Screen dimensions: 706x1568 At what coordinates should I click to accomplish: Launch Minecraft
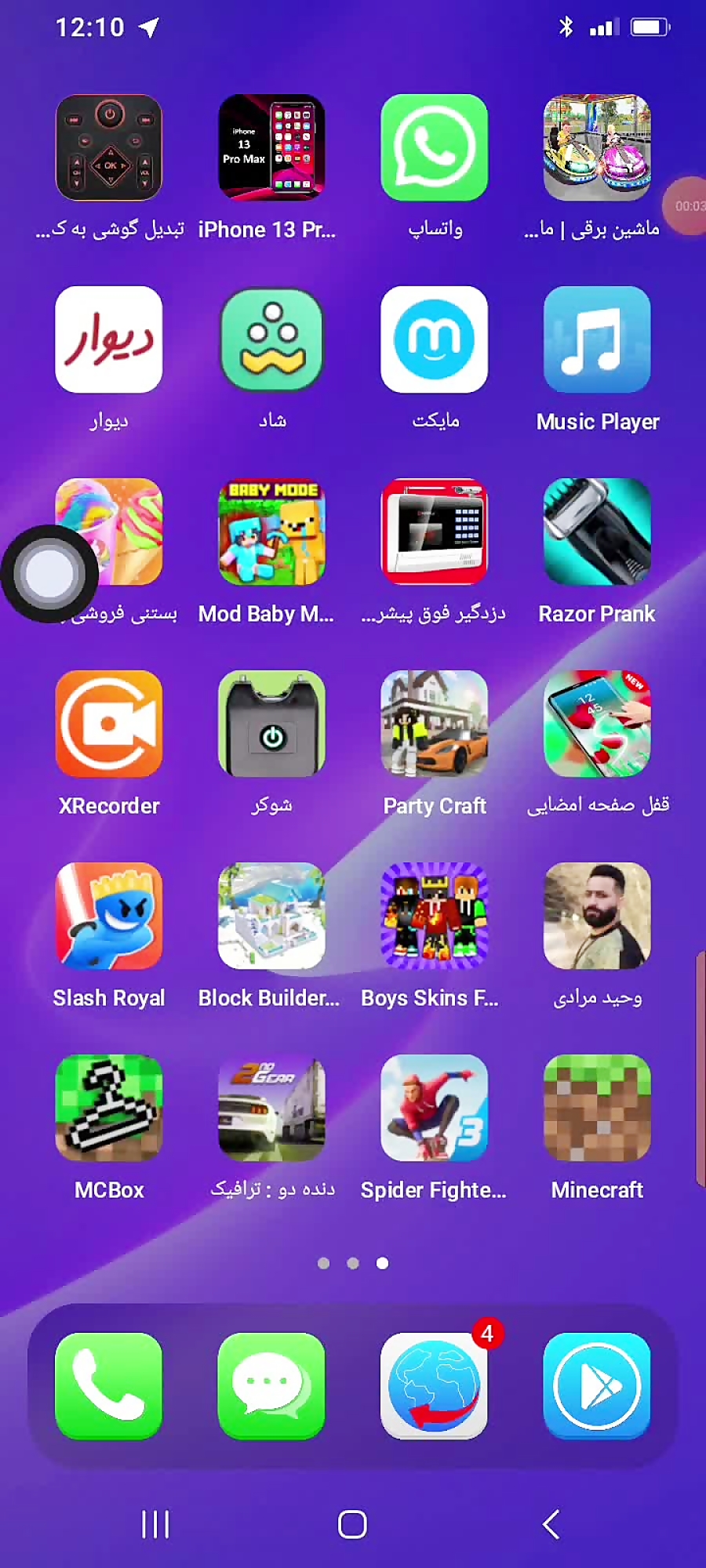click(597, 1108)
